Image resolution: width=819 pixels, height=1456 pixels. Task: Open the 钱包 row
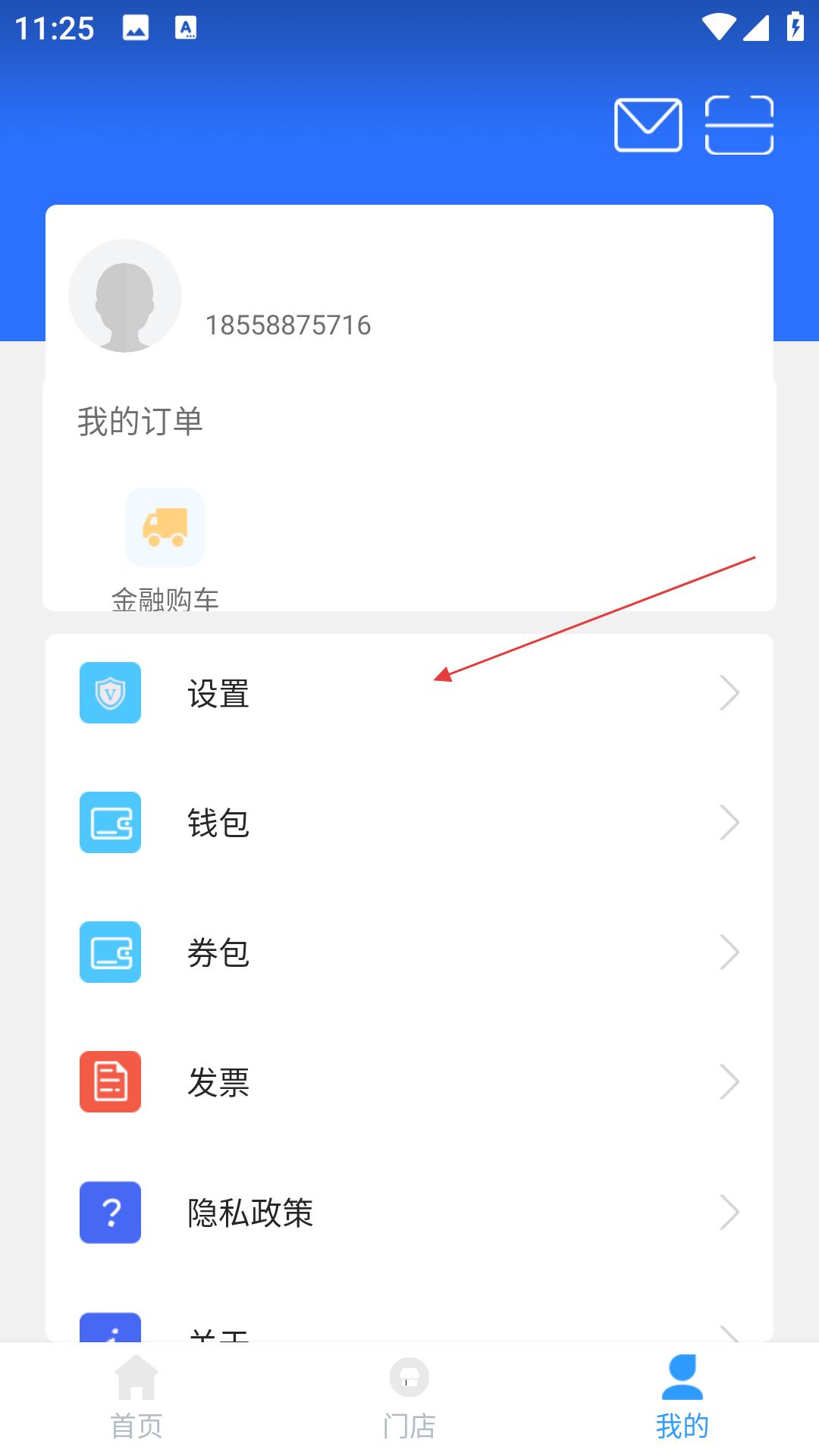(409, 823)
